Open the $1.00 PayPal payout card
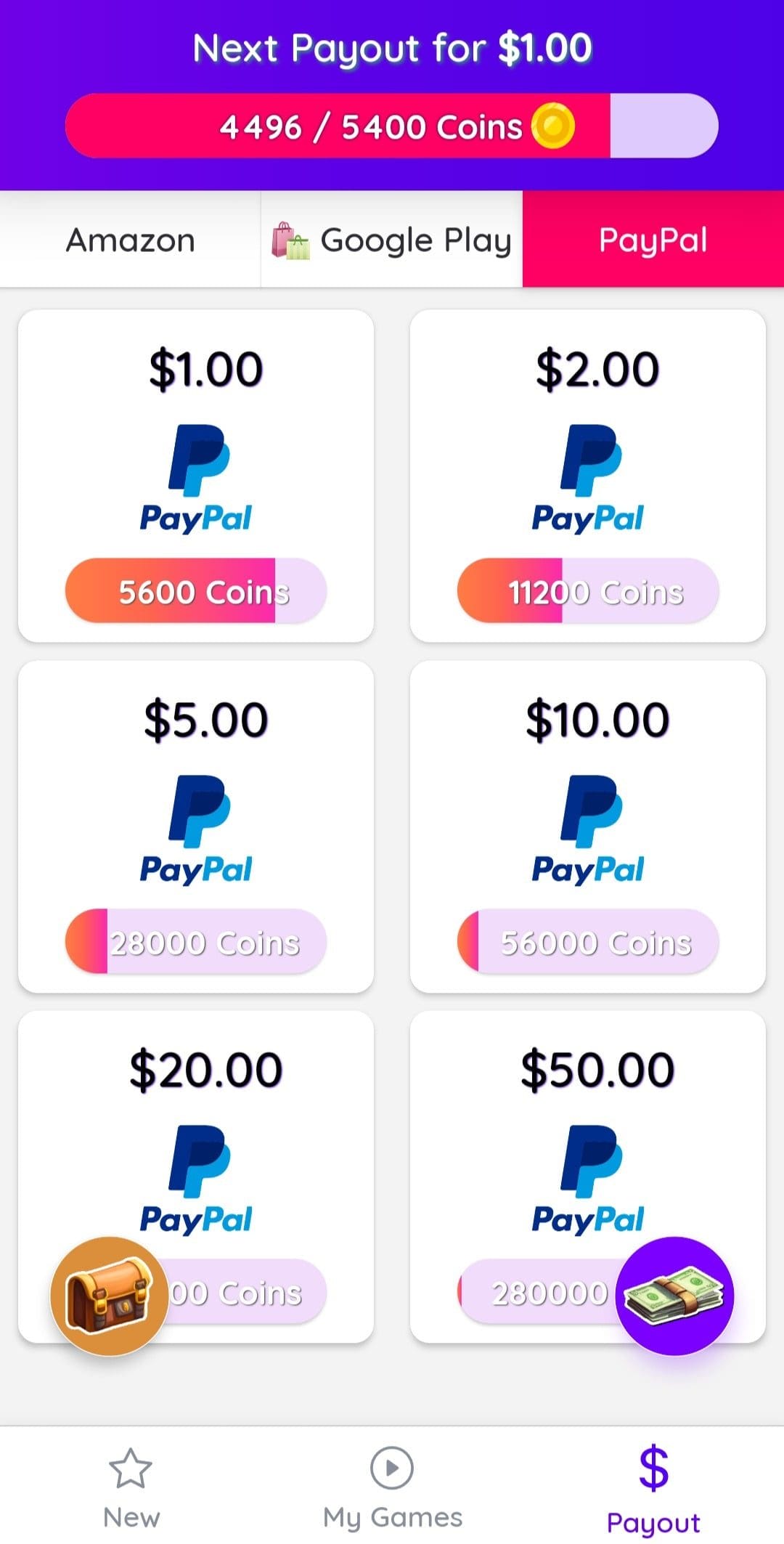The height and width of the screenshot is (1544, 784). coord(196,476)
